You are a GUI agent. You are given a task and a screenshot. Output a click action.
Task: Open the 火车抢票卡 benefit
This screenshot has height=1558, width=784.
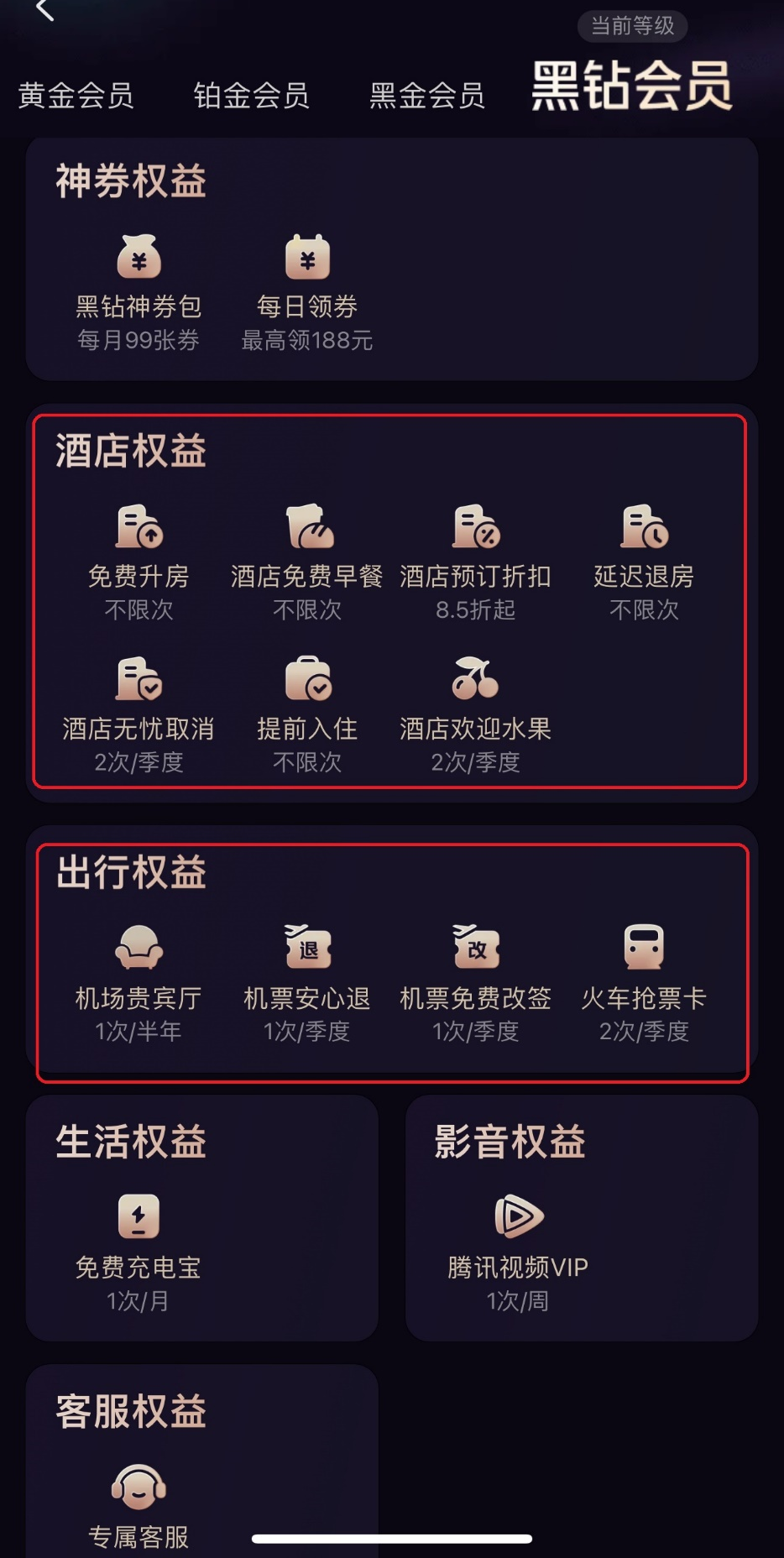click(644, 982)
